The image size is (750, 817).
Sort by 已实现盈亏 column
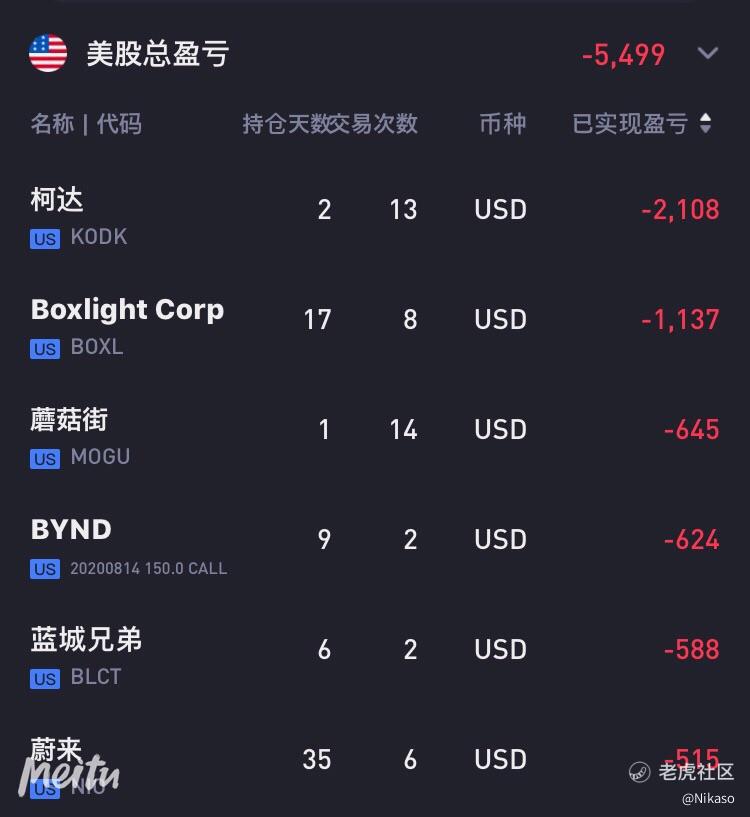[x=641, y=124]
